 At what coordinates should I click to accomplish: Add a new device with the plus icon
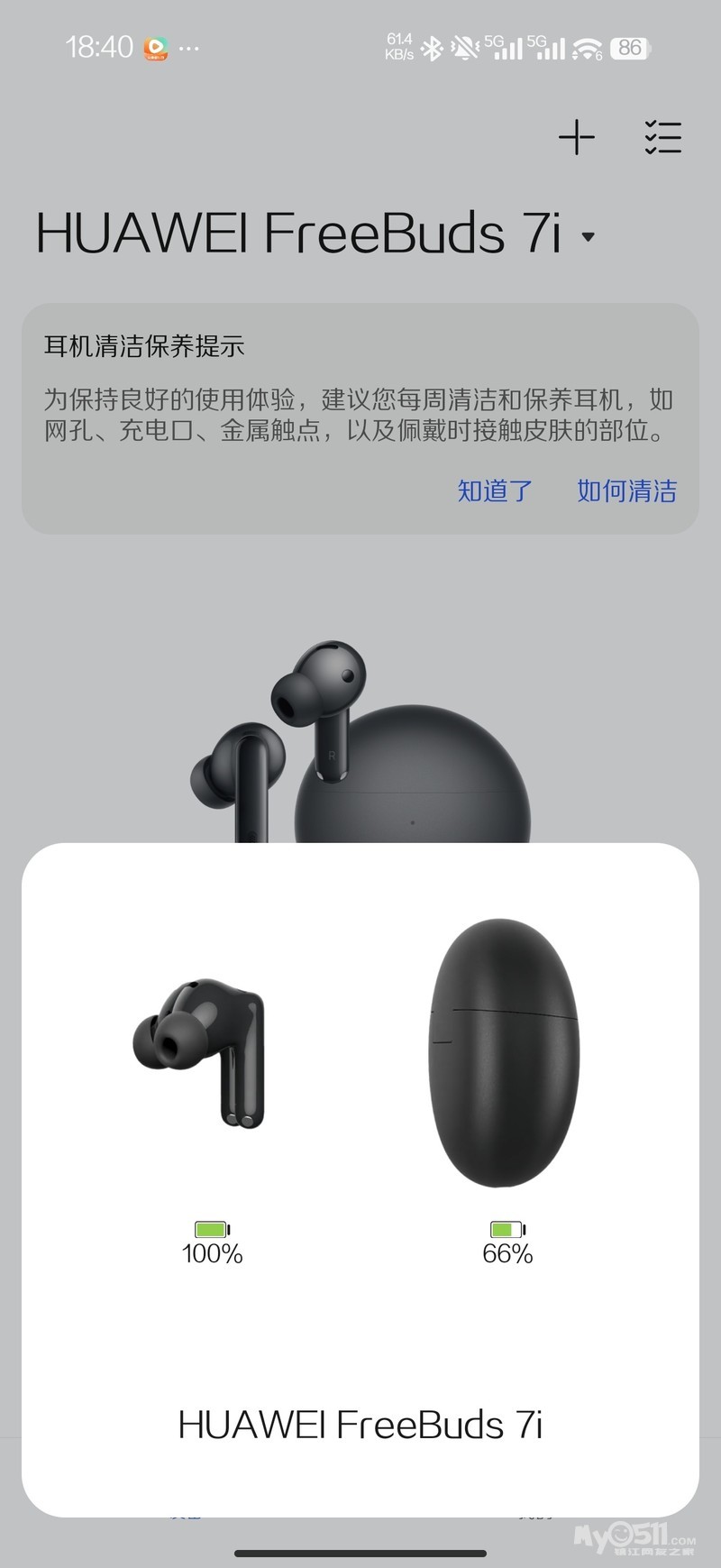coord(576,138)
